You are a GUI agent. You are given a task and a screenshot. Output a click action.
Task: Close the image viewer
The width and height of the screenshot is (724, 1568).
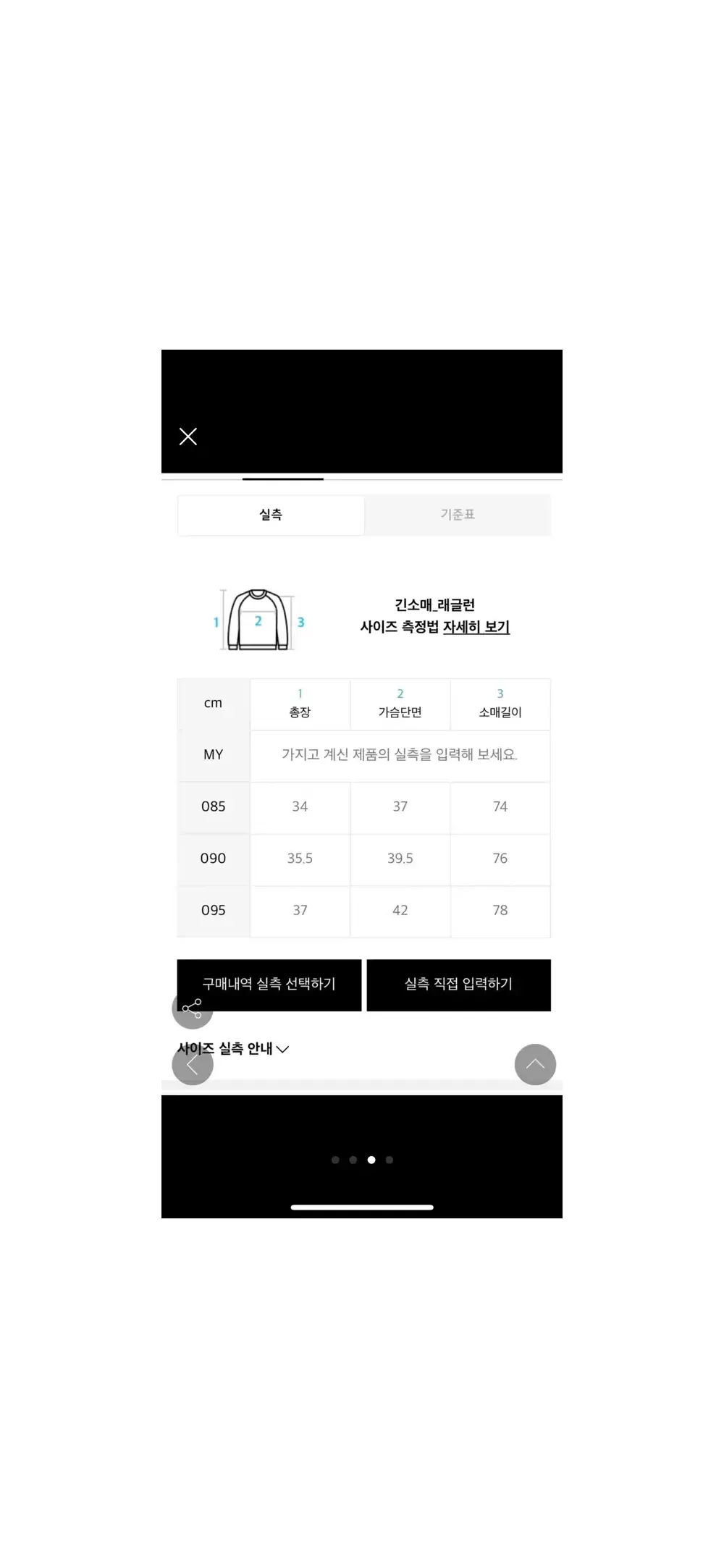[188, 437]
